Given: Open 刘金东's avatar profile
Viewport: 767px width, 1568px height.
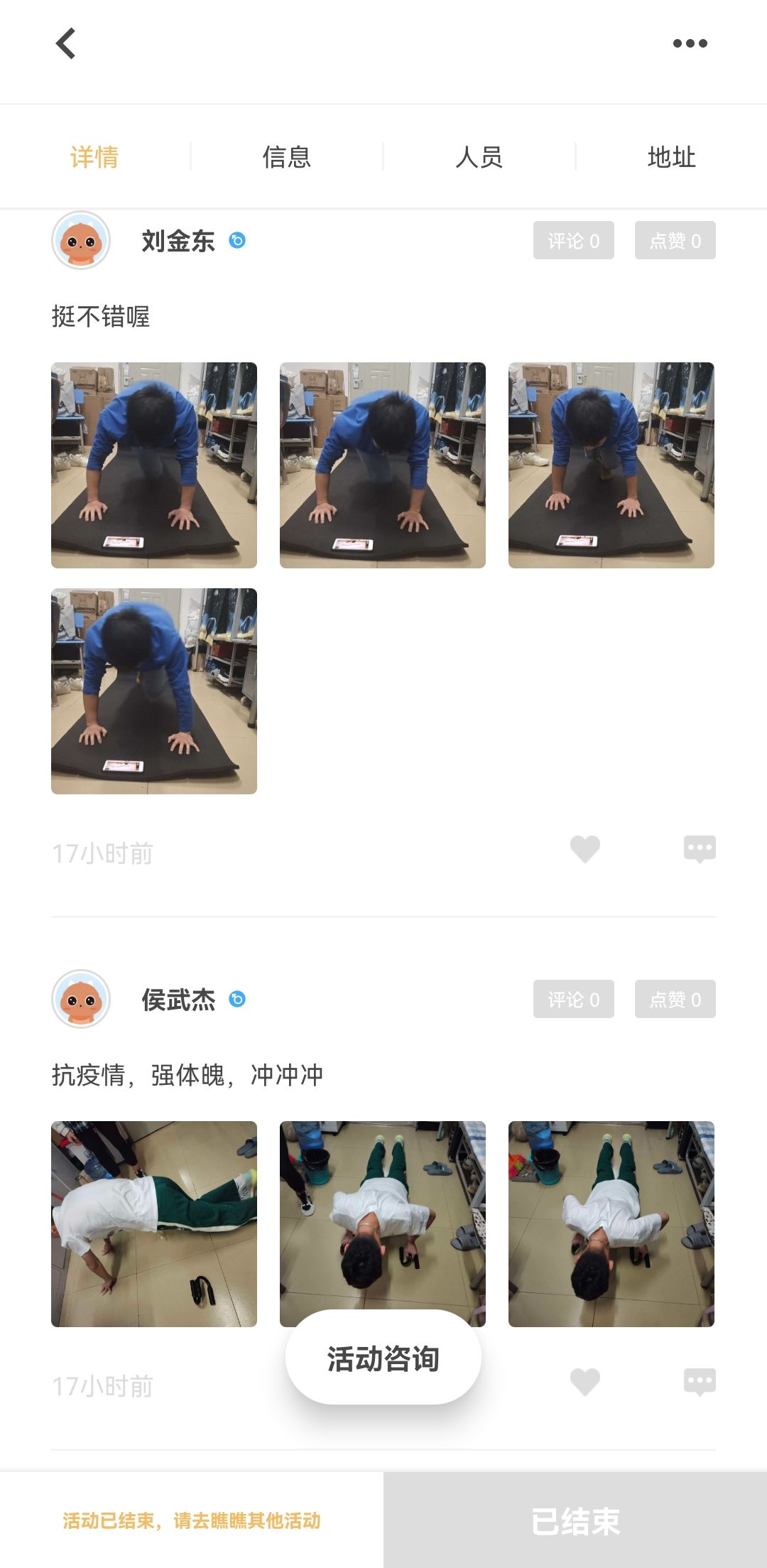Looking at the screenshot, I should tap(81, 241).
